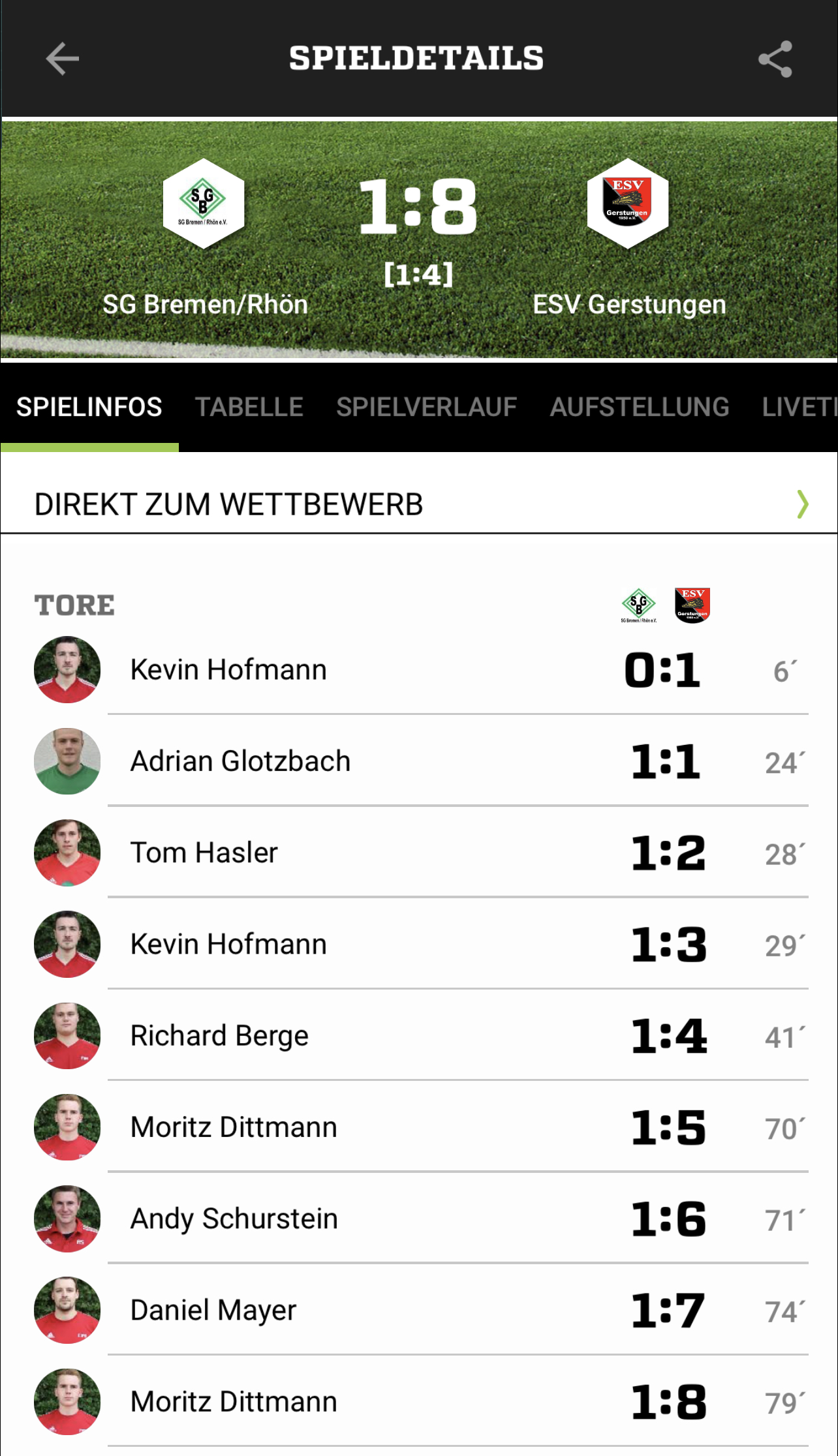Screen dimensions: 838x1456
Task: Switch to the Tabelle tab
Action: coord(249,407)
